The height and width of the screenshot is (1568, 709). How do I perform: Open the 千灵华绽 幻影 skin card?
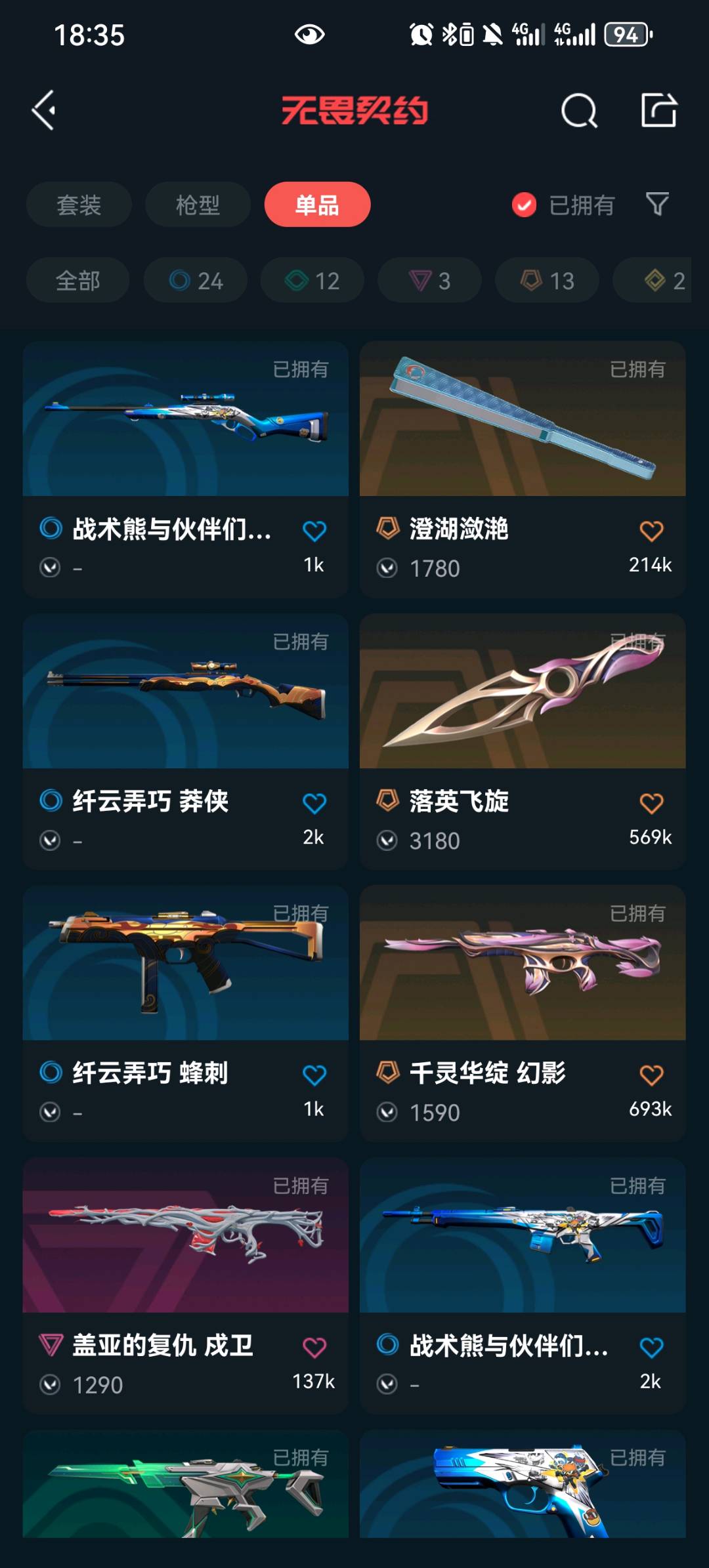(523, 964)
